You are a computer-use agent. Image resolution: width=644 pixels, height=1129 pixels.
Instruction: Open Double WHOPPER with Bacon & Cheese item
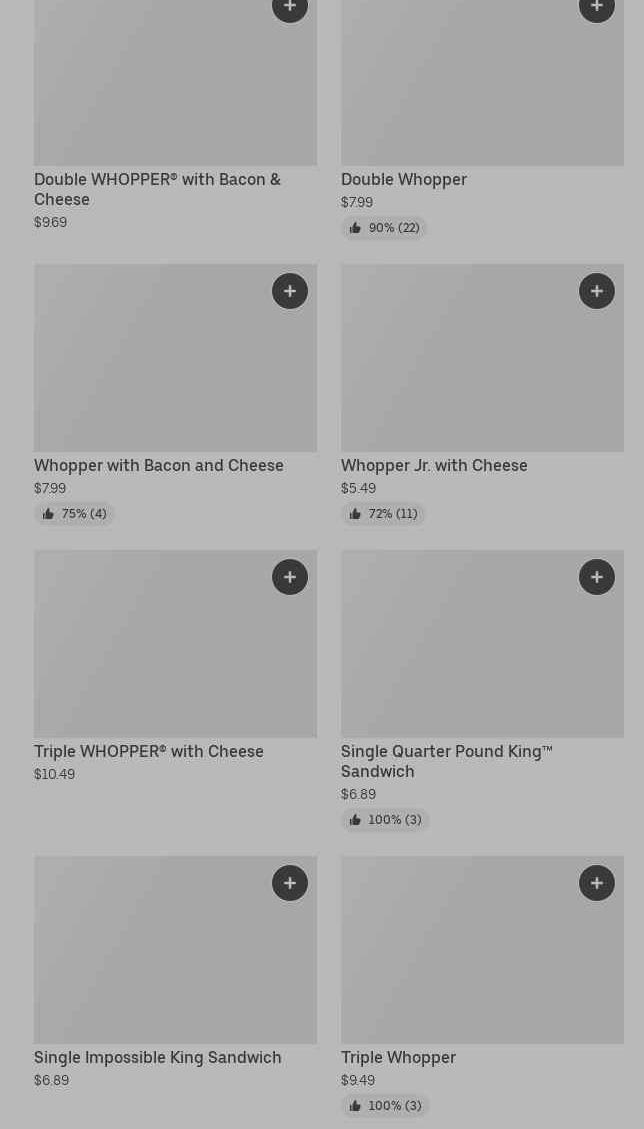pyautogui.click(x=157, y=189)
